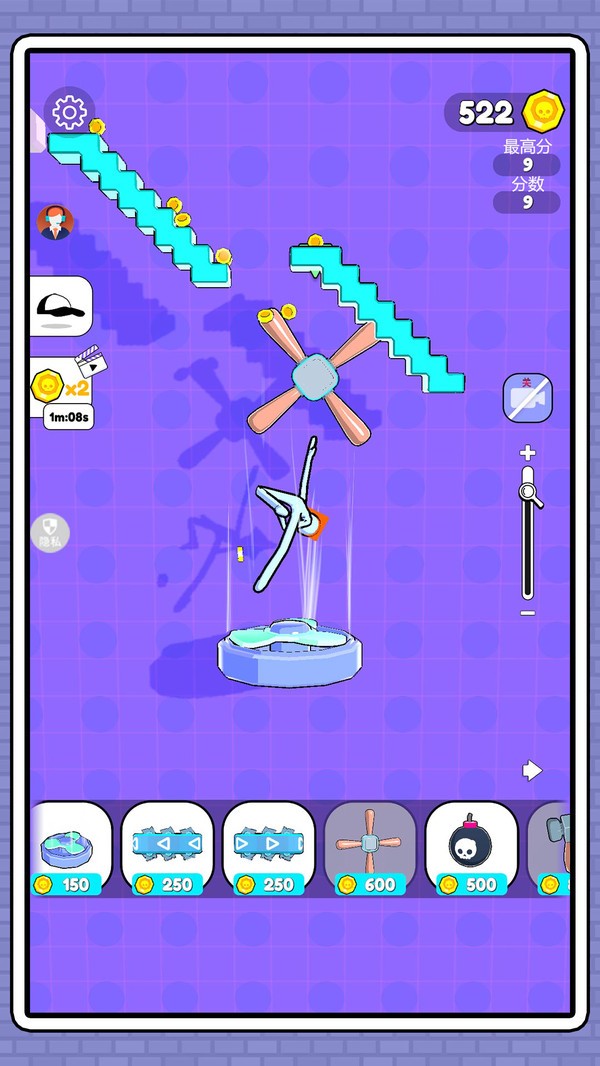Open the settings gear
The image size is (600, 1066).
pyautogui.click(x=69, y=113)
